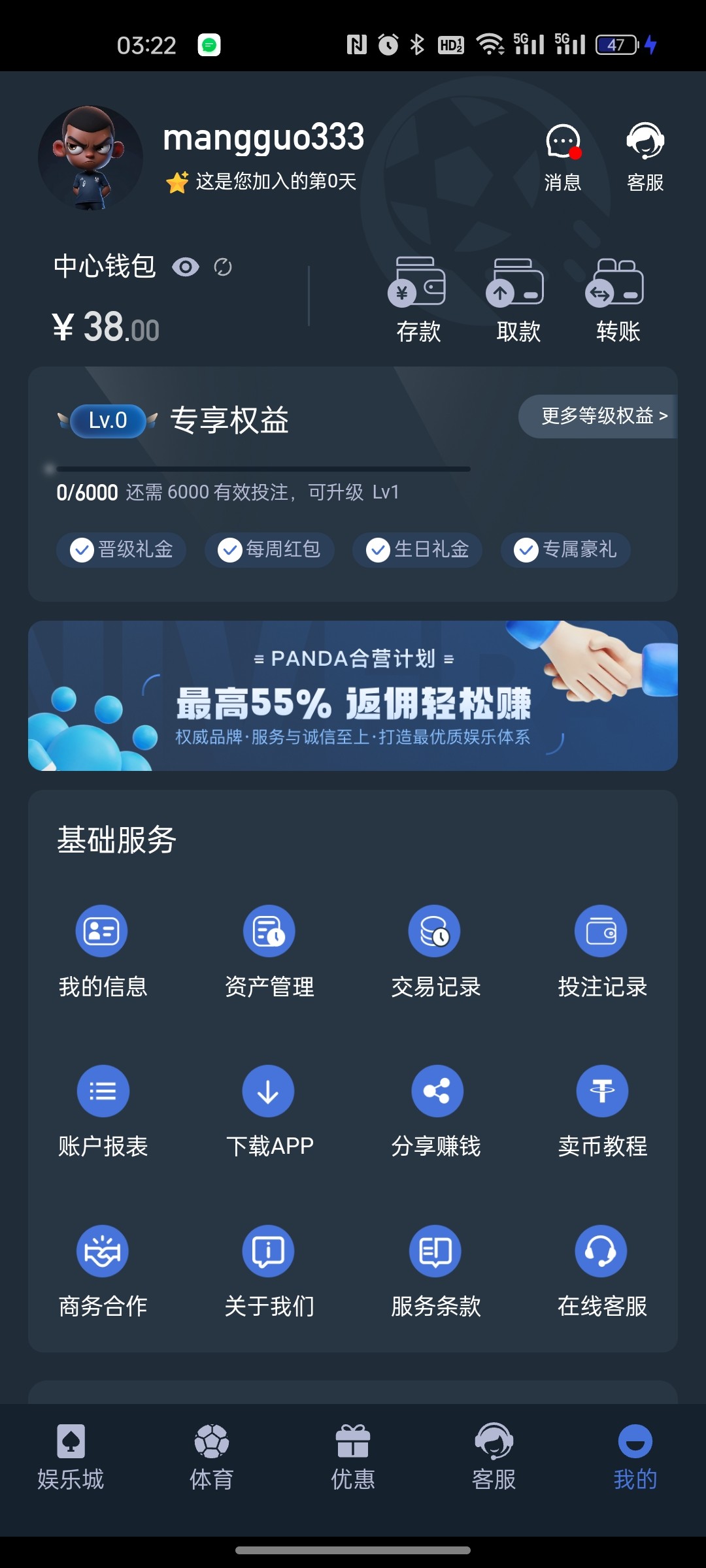
Task: Open 客服 headset icon at top
Action: [x=645, y=157]
